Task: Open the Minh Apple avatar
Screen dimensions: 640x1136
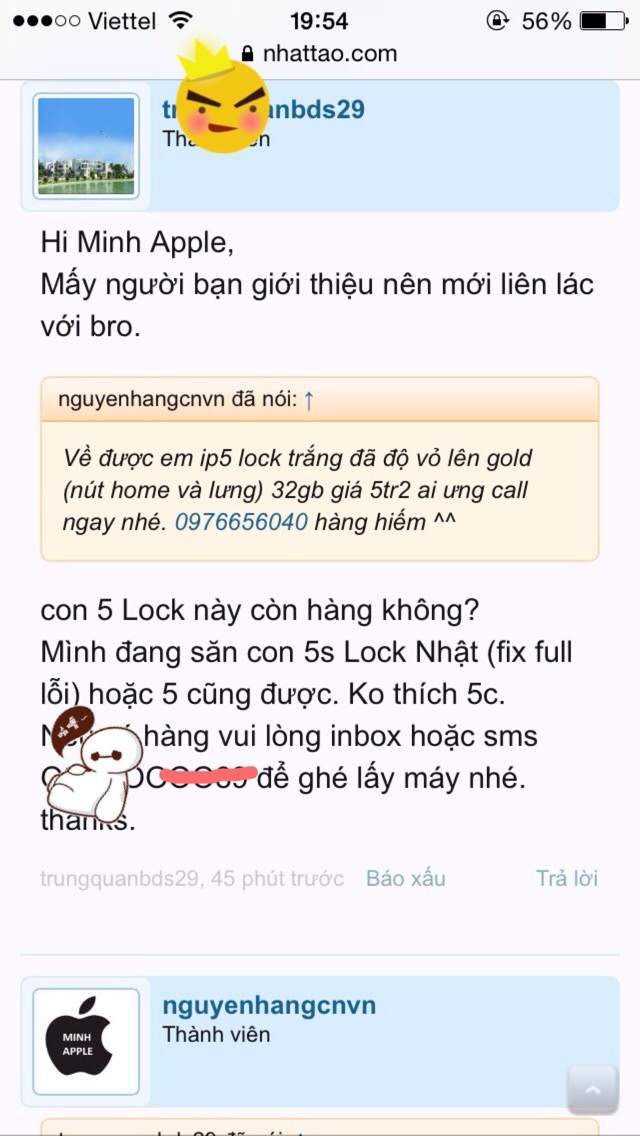Action: [86, 1041]
